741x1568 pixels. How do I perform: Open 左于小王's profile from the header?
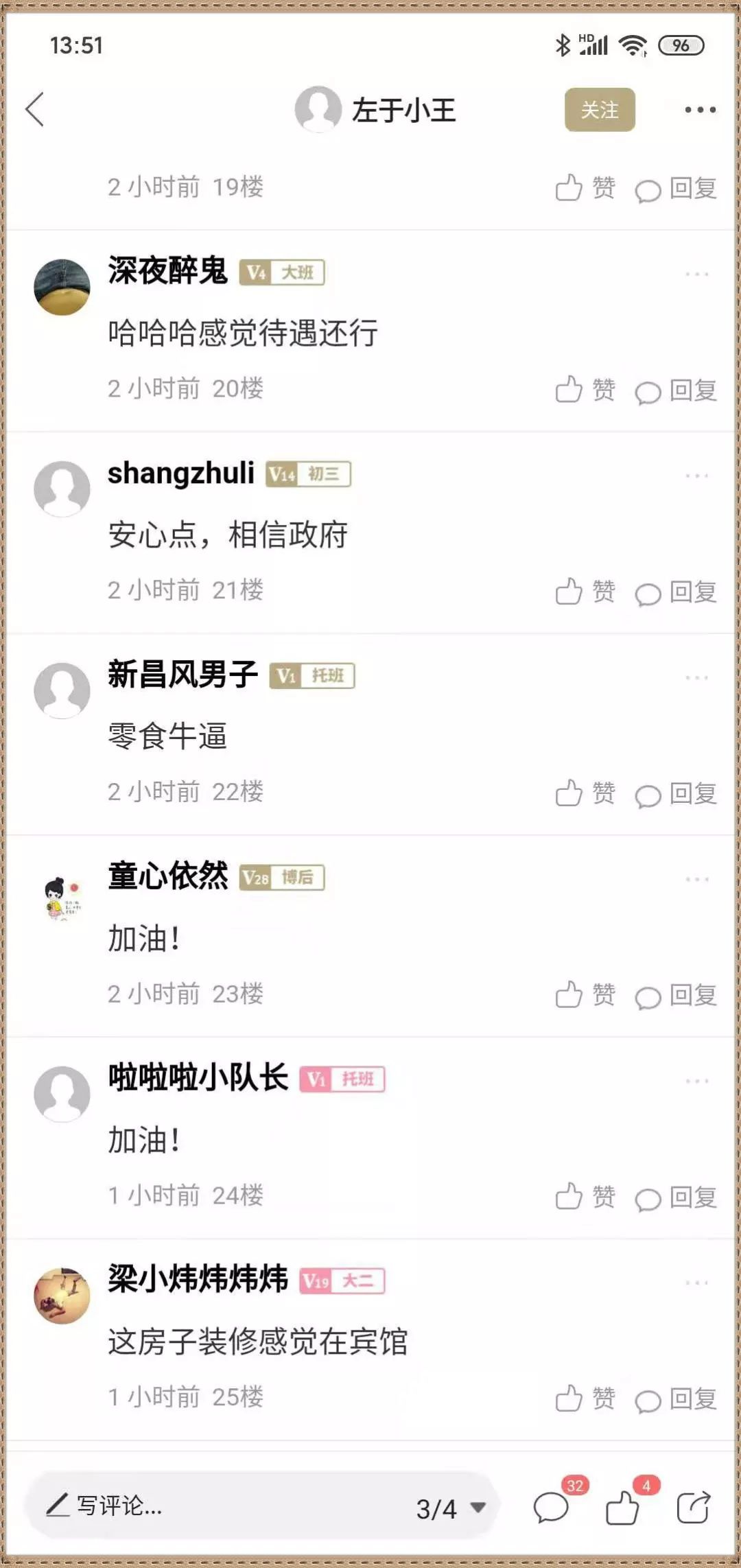pos(375,110)
